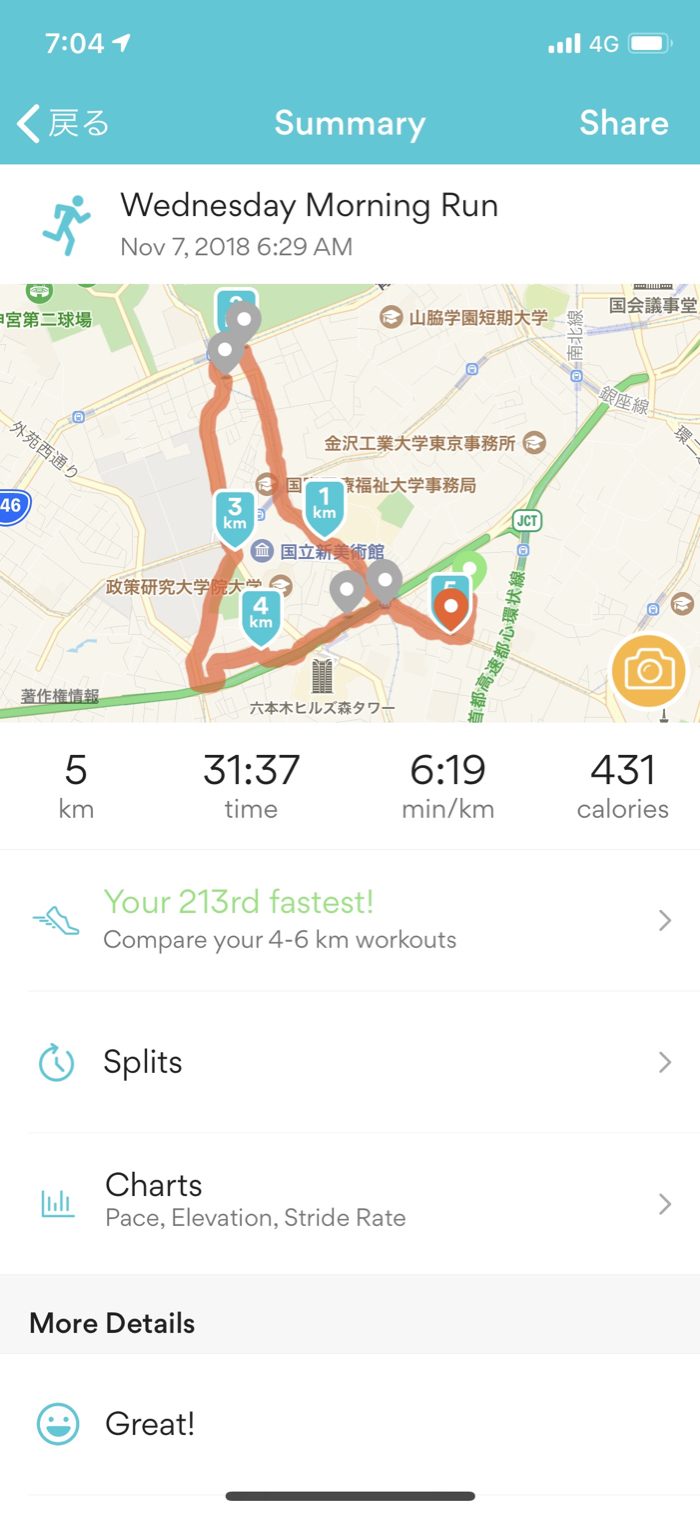Compare your 4-6 km workouts

350,920
